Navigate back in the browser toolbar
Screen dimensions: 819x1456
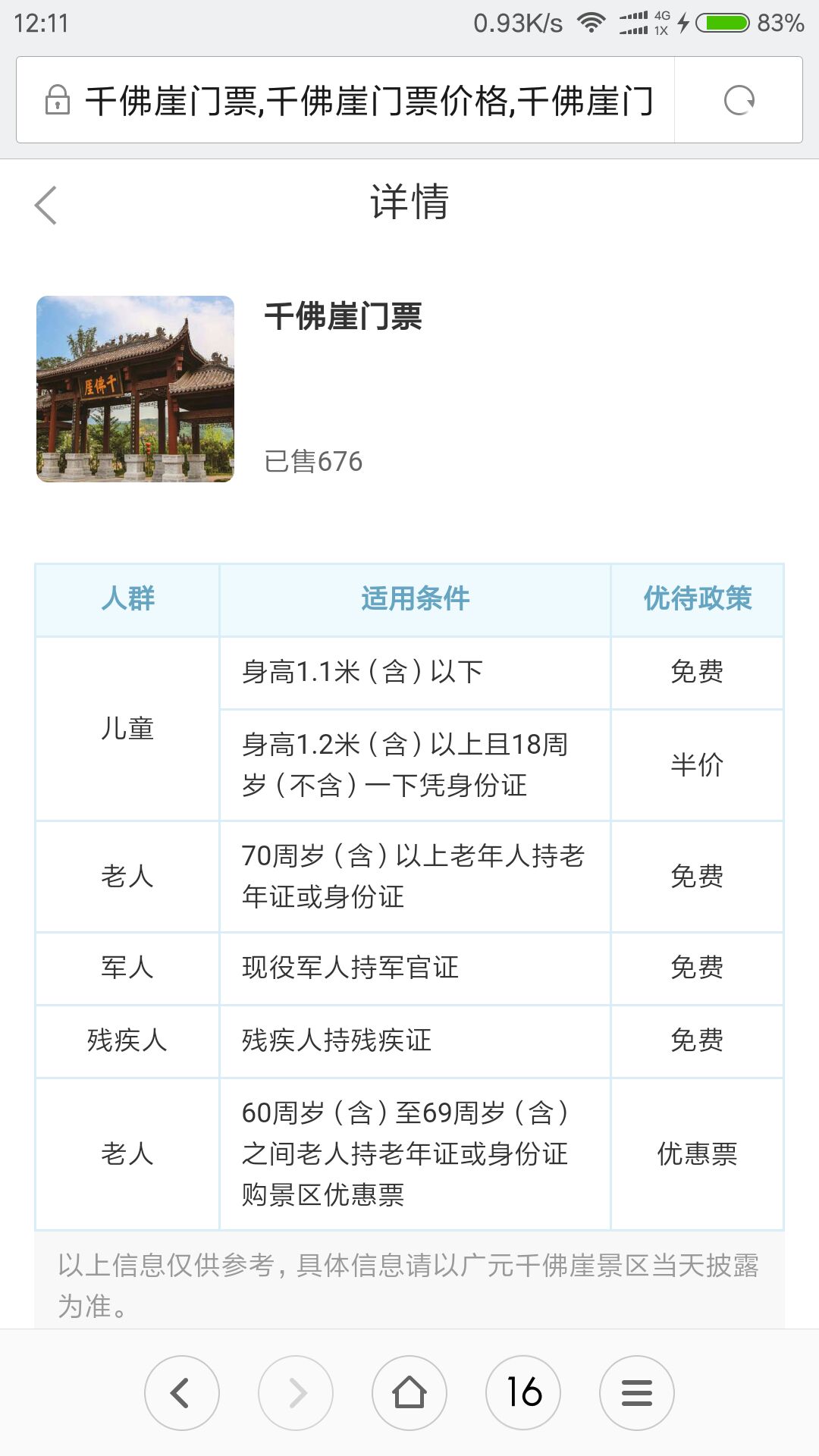tap(181, 1392)
